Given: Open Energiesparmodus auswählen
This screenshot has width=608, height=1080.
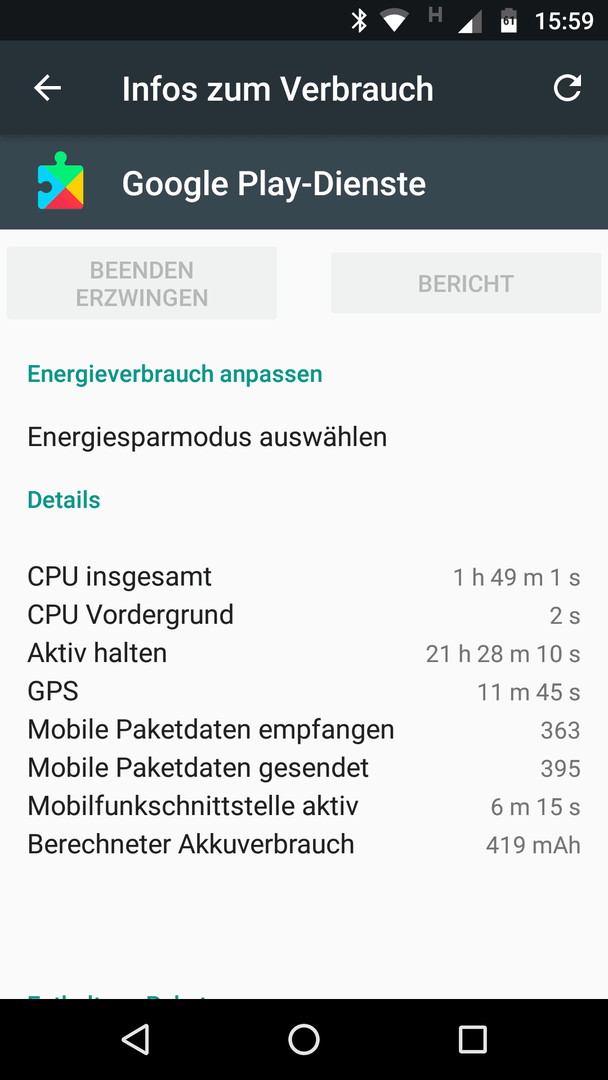Looking at the screenshot, I should pos(207,437).
